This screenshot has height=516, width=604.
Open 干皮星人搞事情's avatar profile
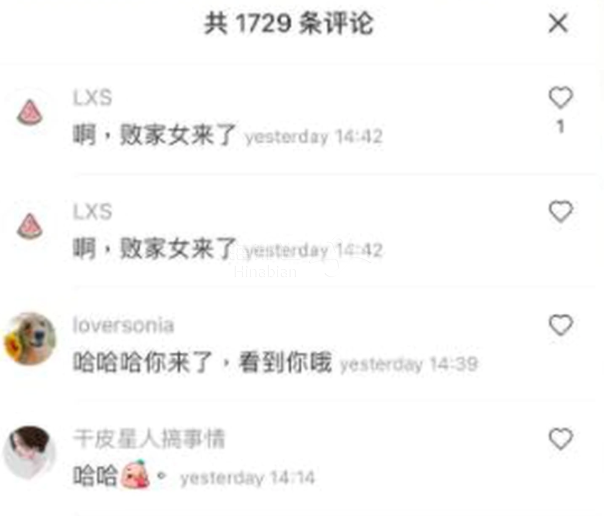(x=30, y=453)
